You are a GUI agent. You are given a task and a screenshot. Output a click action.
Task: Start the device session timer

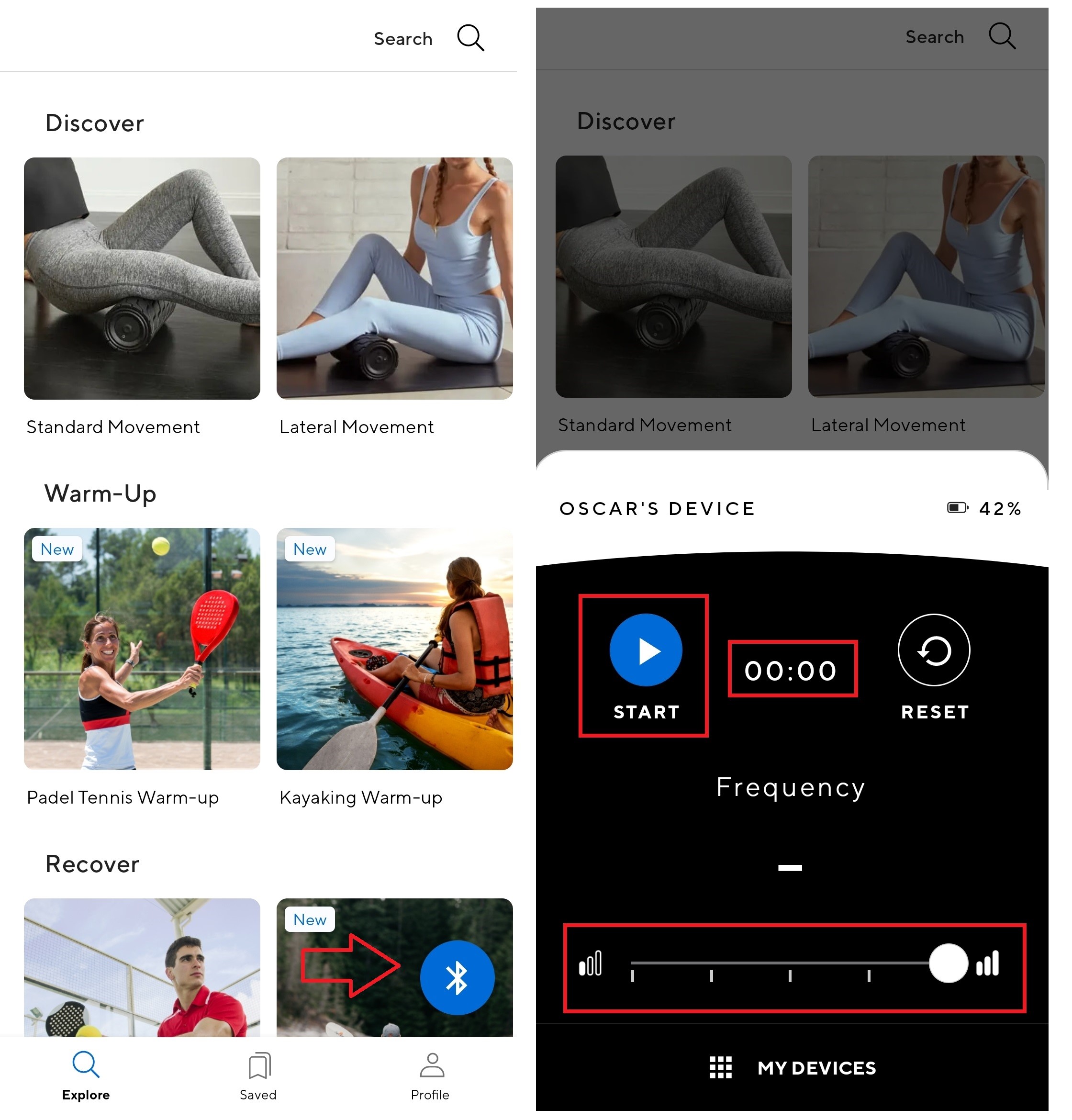pos(646,650)
